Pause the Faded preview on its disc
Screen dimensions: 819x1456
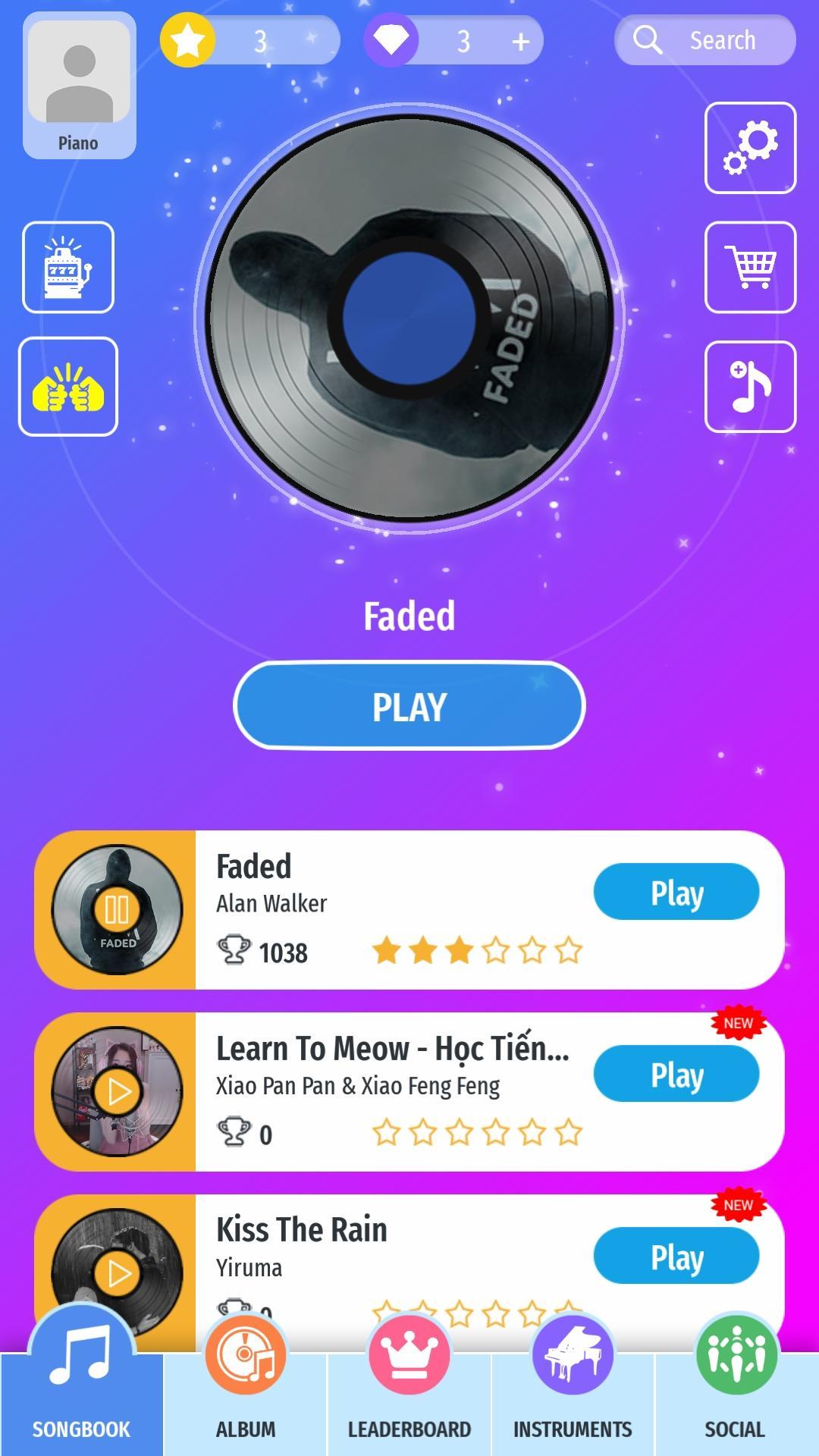click(x=118, y=909)
